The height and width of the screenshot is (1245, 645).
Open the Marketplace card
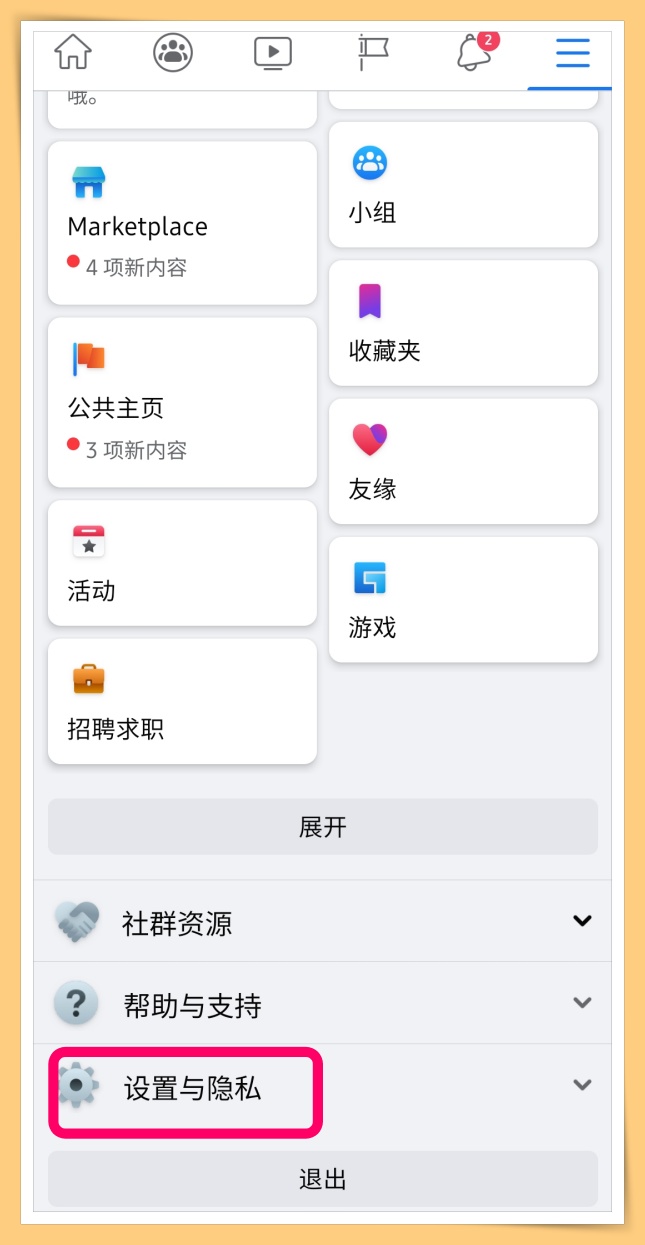click(x=182, y=223)
